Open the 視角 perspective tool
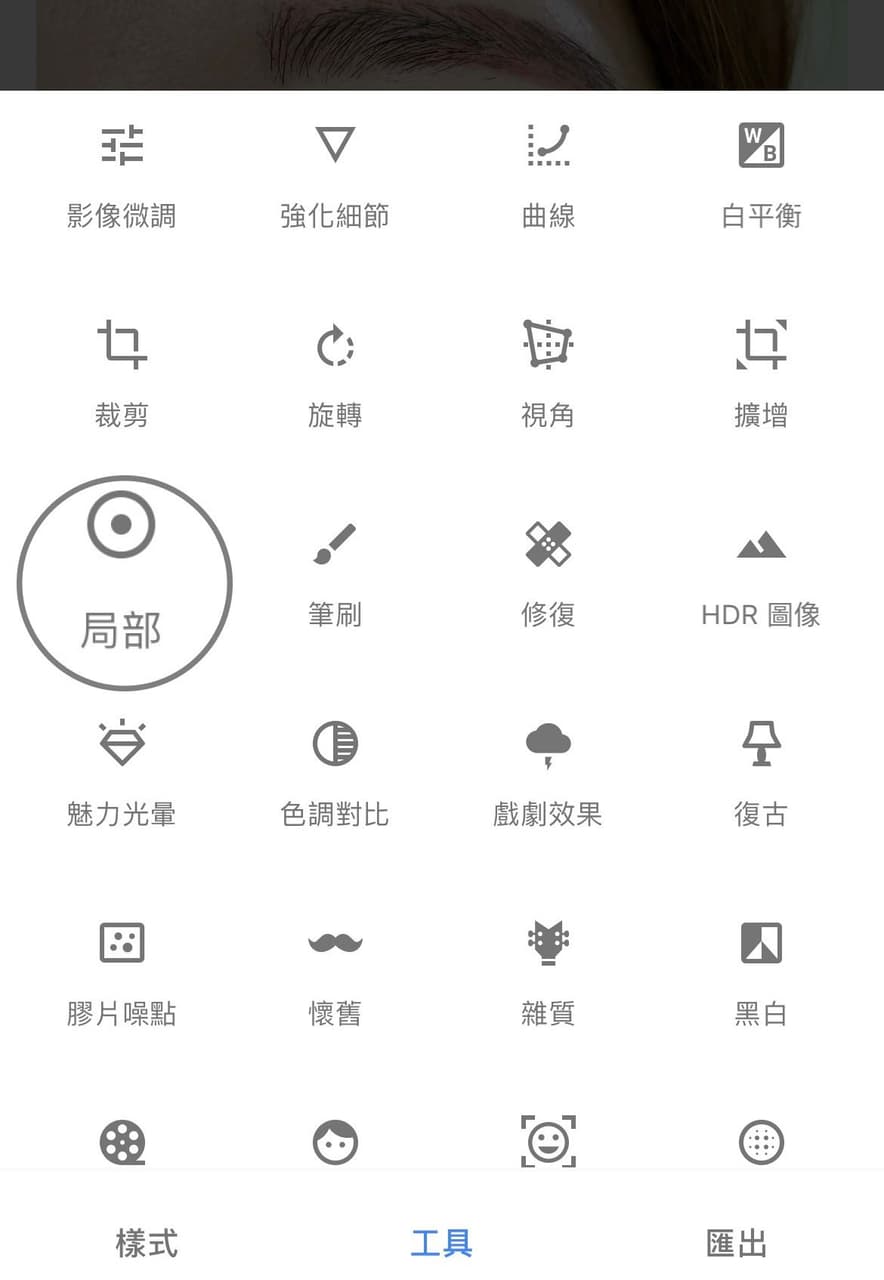Screen dimensions: 884x1280 [x=548, y=375]
